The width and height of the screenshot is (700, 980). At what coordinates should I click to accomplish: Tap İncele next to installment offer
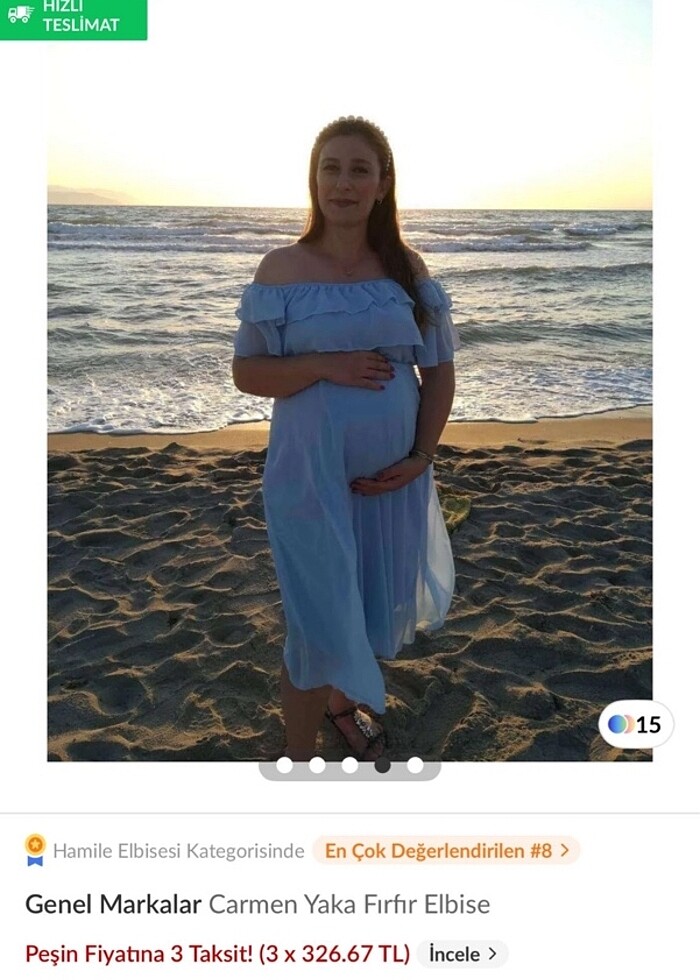click(x=462, y=954)
